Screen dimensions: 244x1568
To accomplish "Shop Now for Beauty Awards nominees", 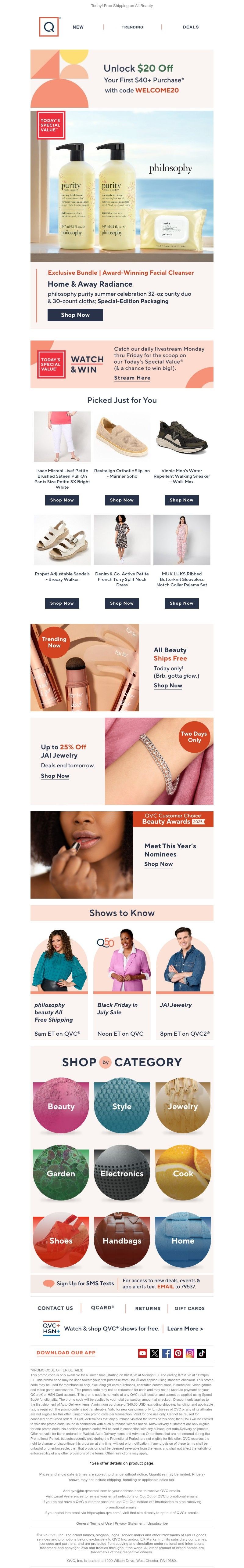I will (x=158, y=864).
